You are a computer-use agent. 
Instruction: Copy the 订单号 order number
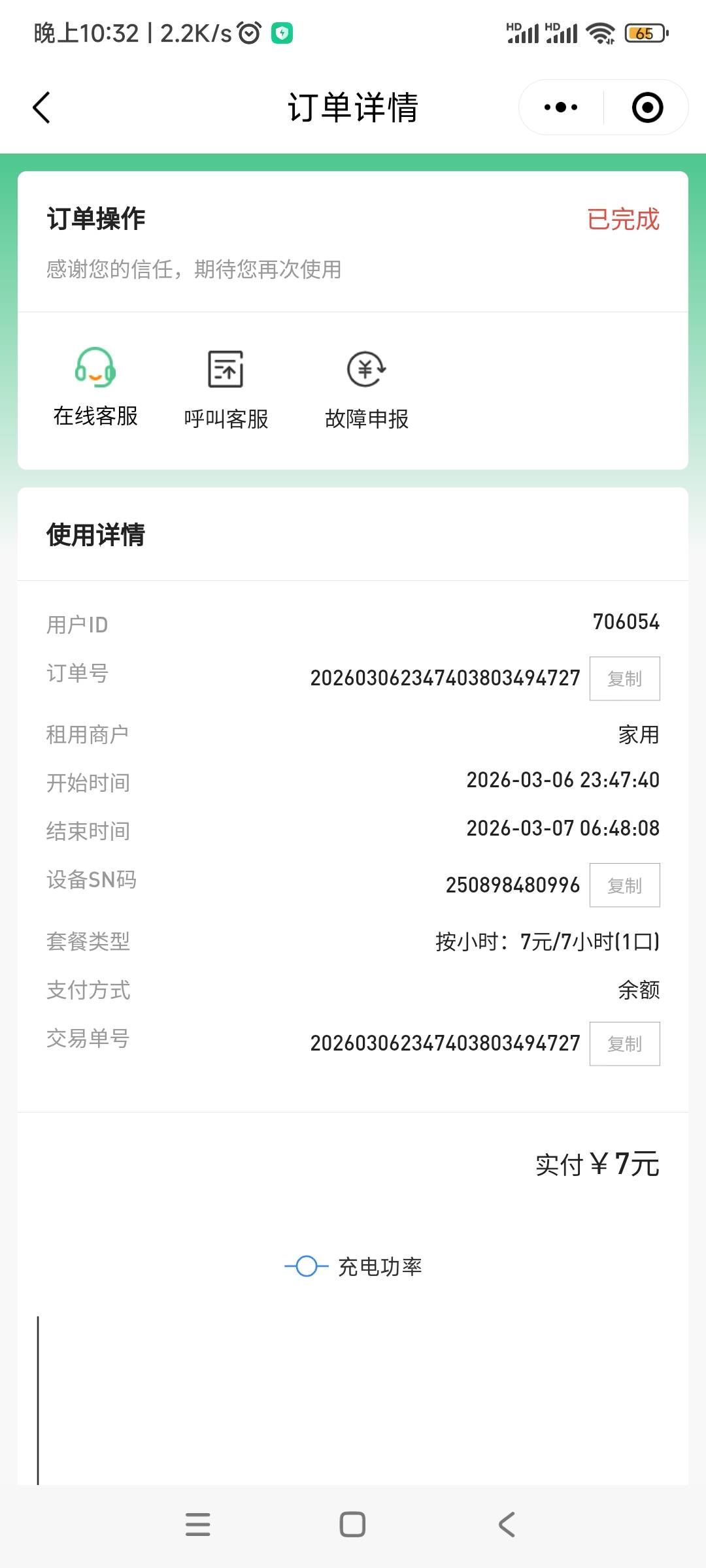click(x=624, y=679)
